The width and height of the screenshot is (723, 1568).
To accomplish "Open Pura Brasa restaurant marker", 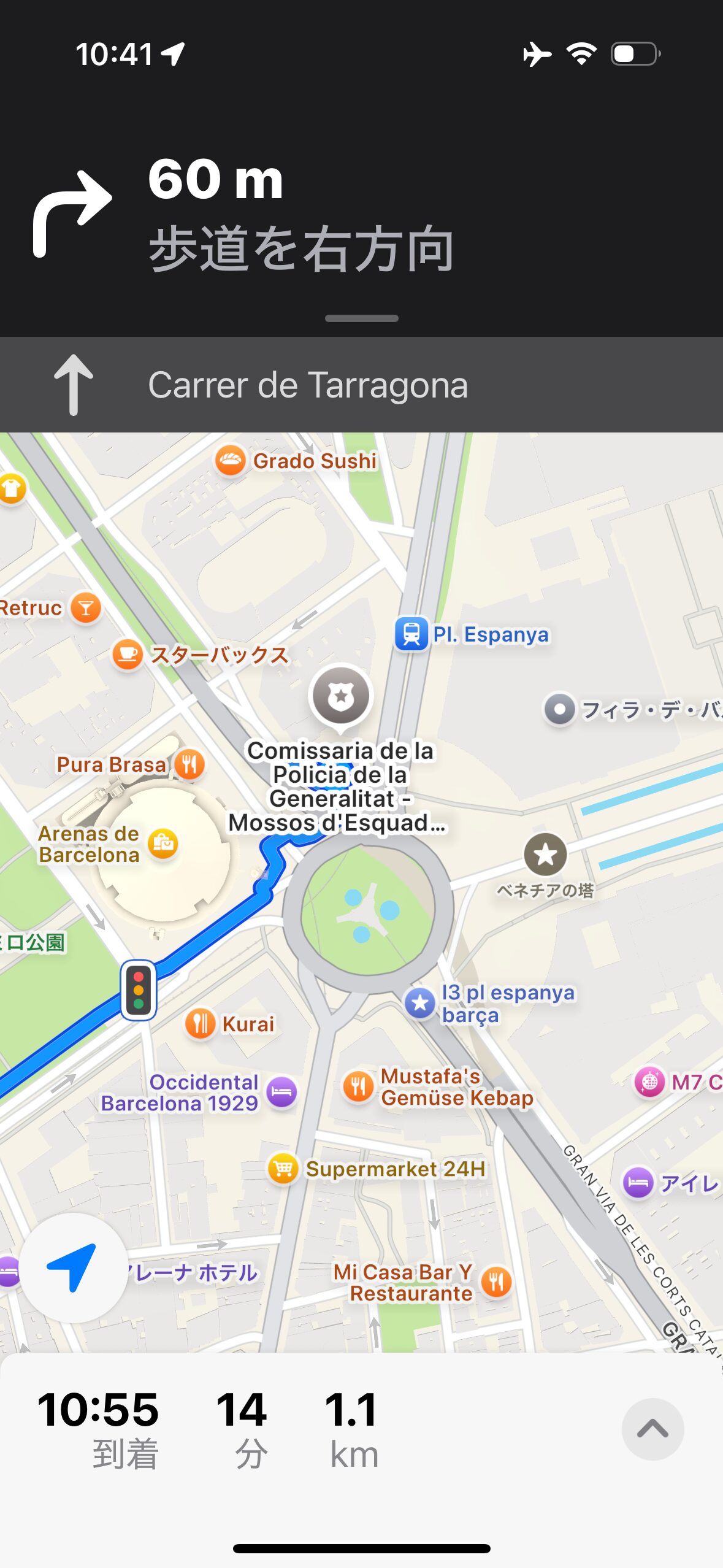I will (189, 764).
